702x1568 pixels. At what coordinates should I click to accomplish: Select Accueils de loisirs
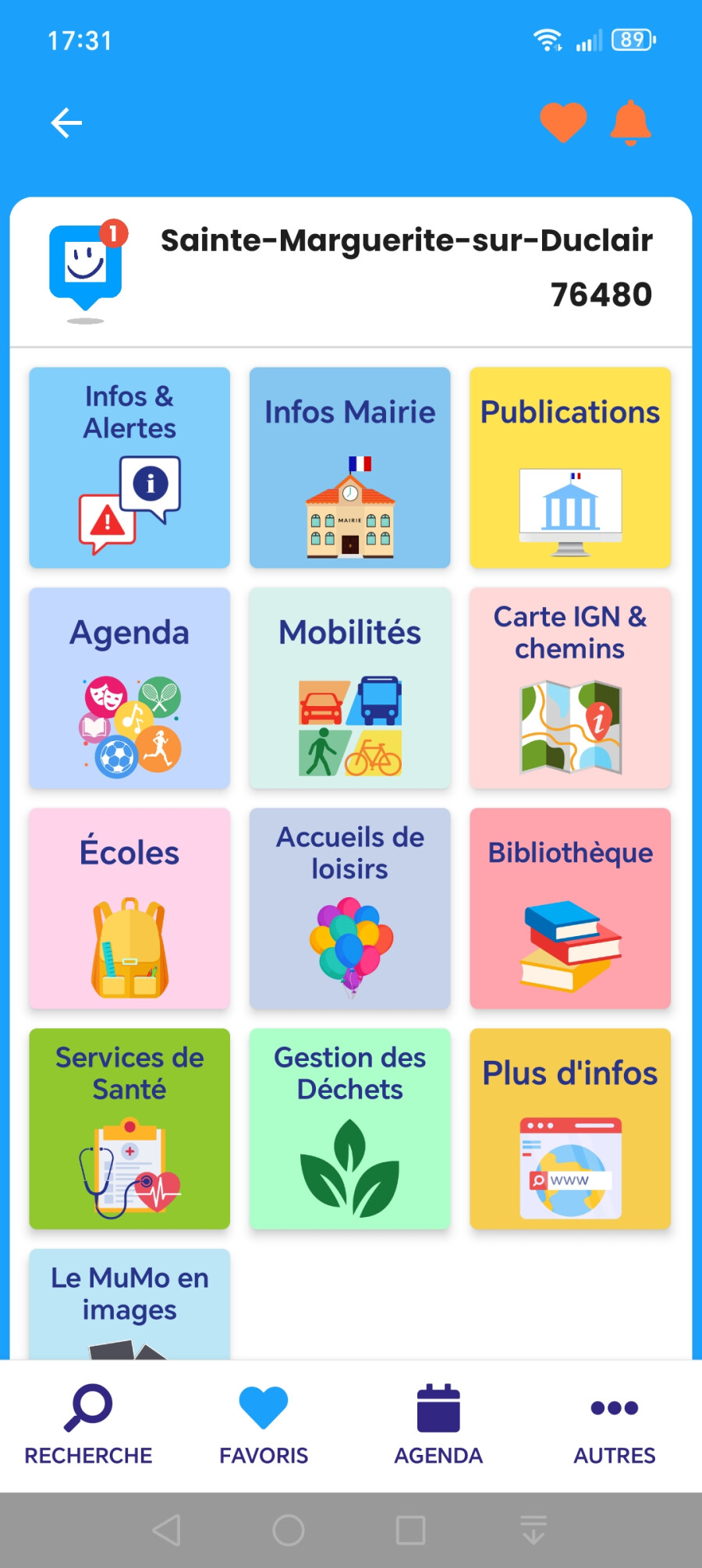coord(349,908)
